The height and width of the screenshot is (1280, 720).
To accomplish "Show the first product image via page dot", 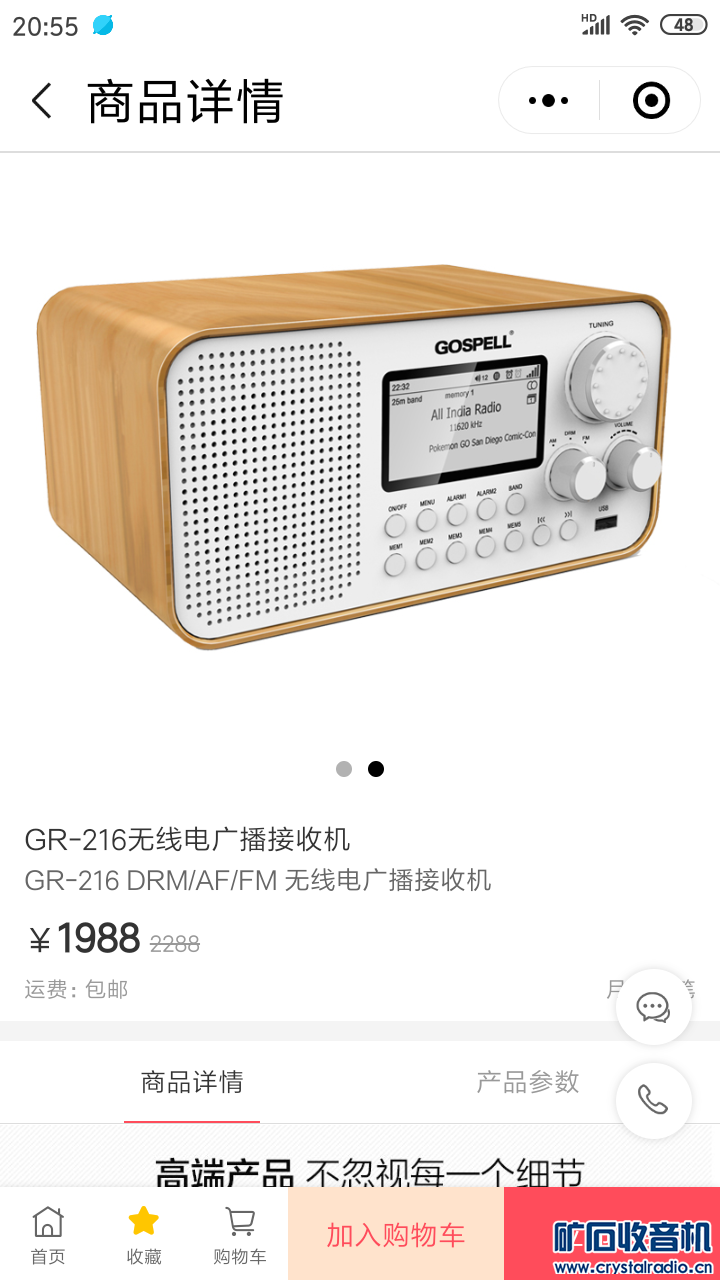I will pyautogui.click(x=344, y=769).
